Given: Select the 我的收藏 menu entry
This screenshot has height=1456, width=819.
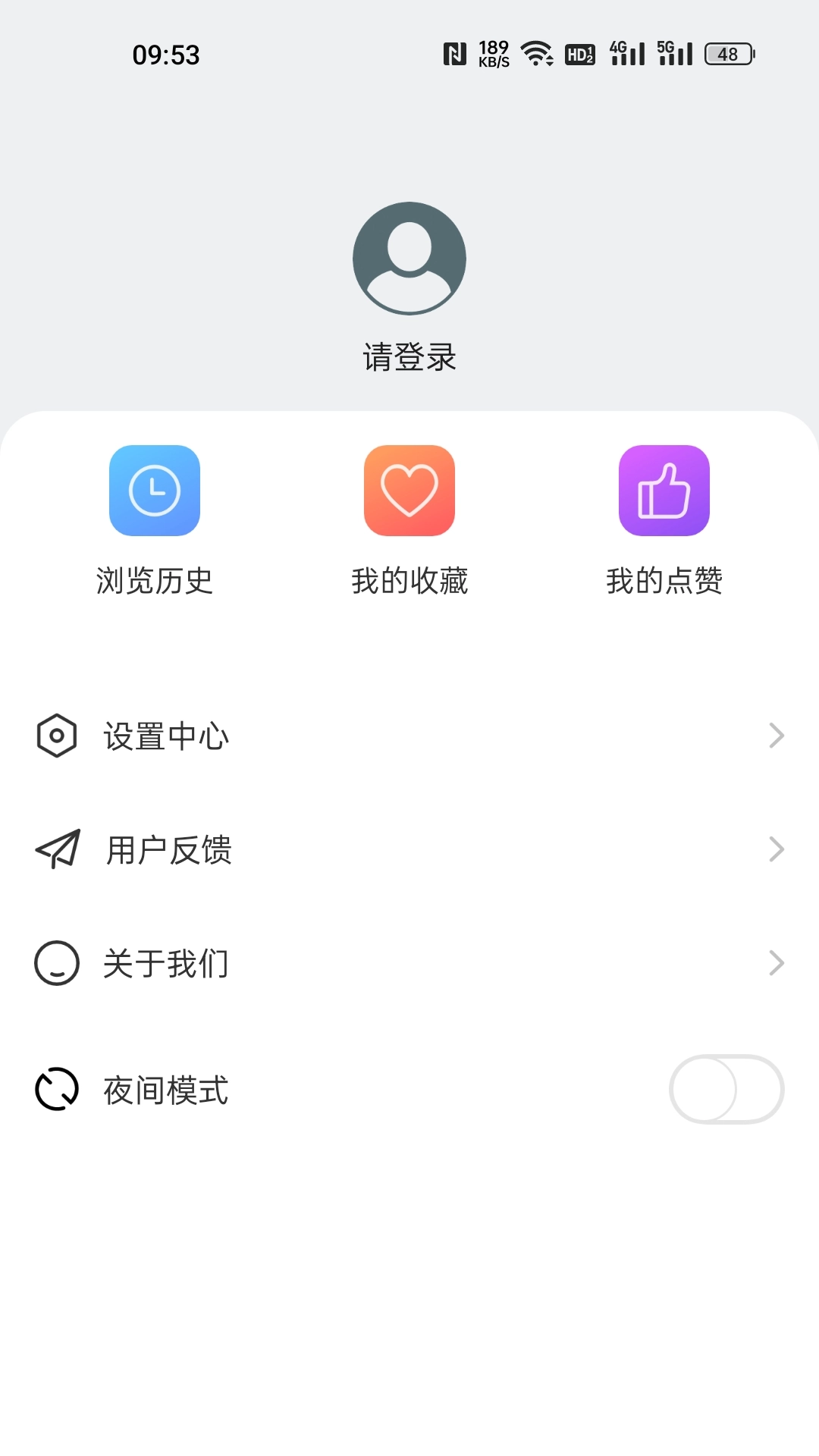Looking at the screenshot, I should pyautogui.click(x=409, y=580).
